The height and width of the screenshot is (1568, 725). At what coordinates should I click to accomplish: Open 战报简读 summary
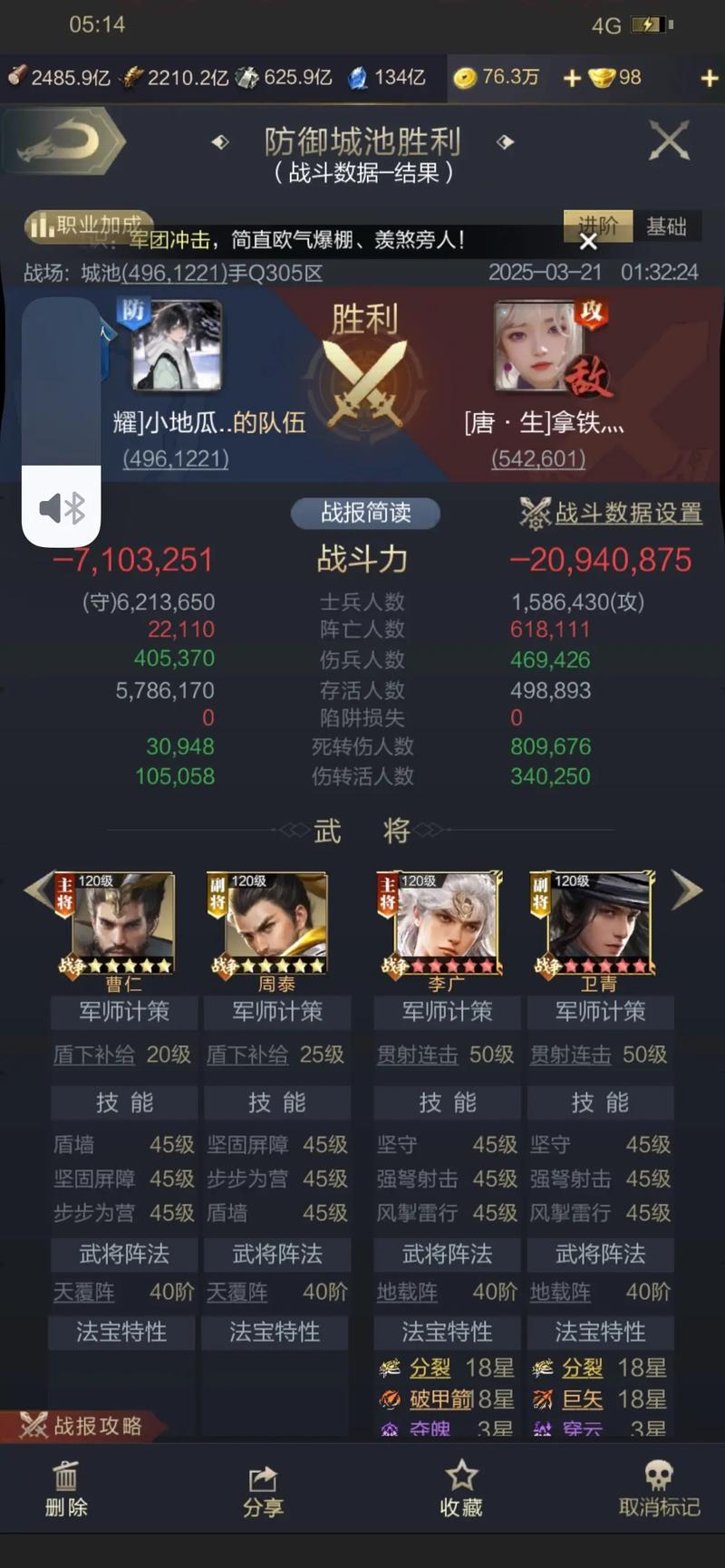pos(365,513)
